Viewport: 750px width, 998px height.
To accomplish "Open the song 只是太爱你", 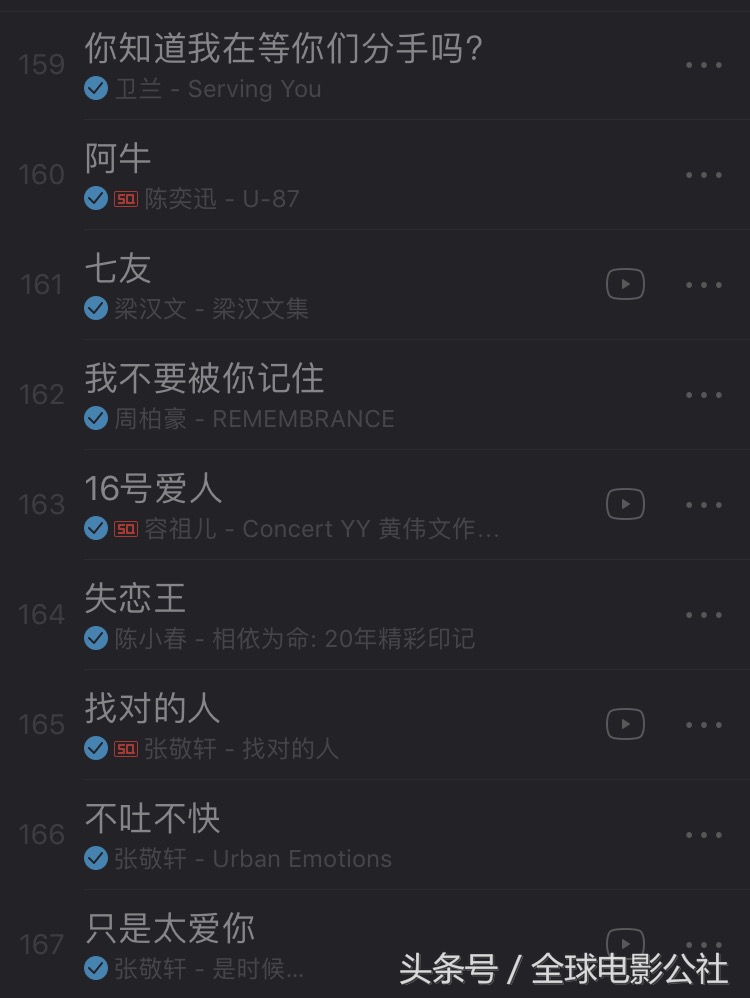I will [x=169, y=929].
